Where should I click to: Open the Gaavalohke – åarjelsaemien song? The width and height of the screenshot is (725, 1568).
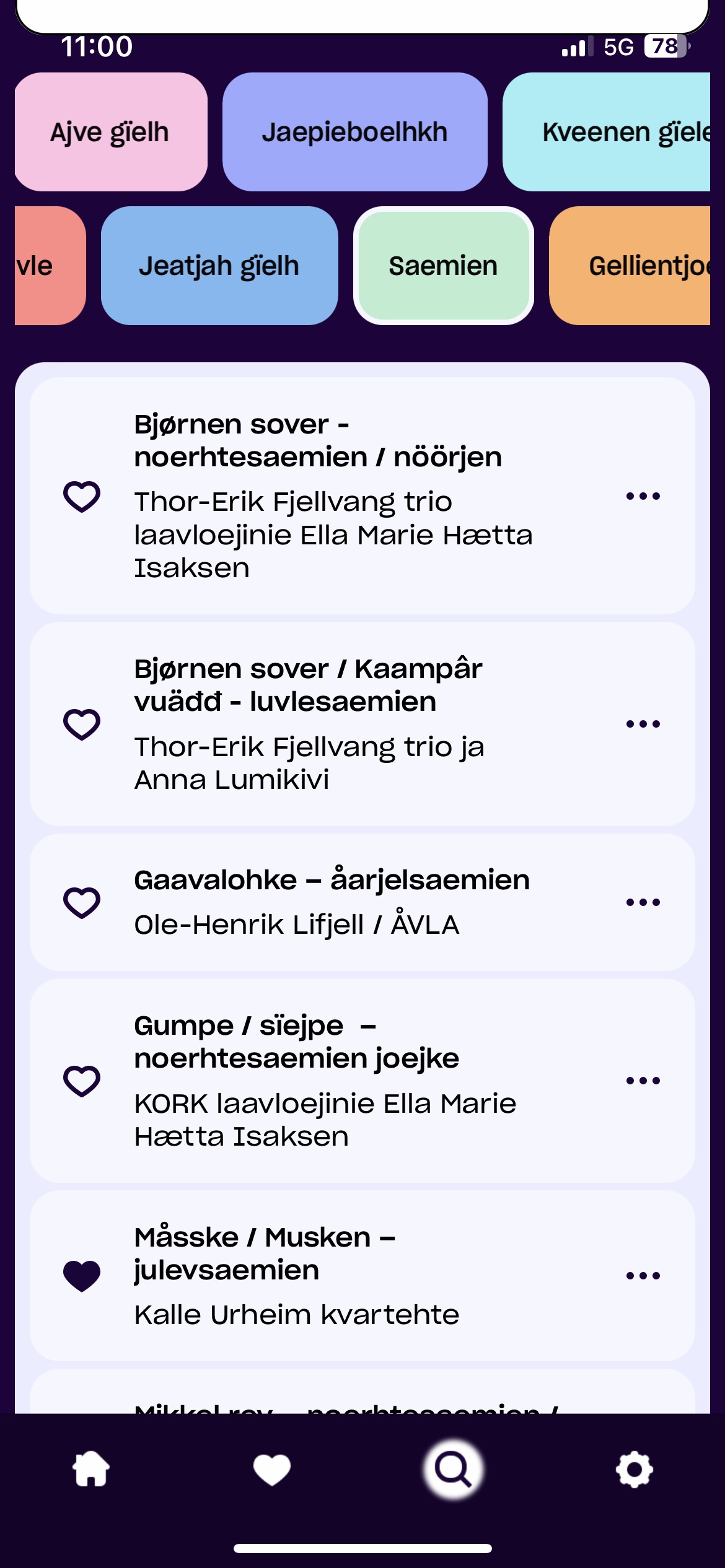pos(332,902)
